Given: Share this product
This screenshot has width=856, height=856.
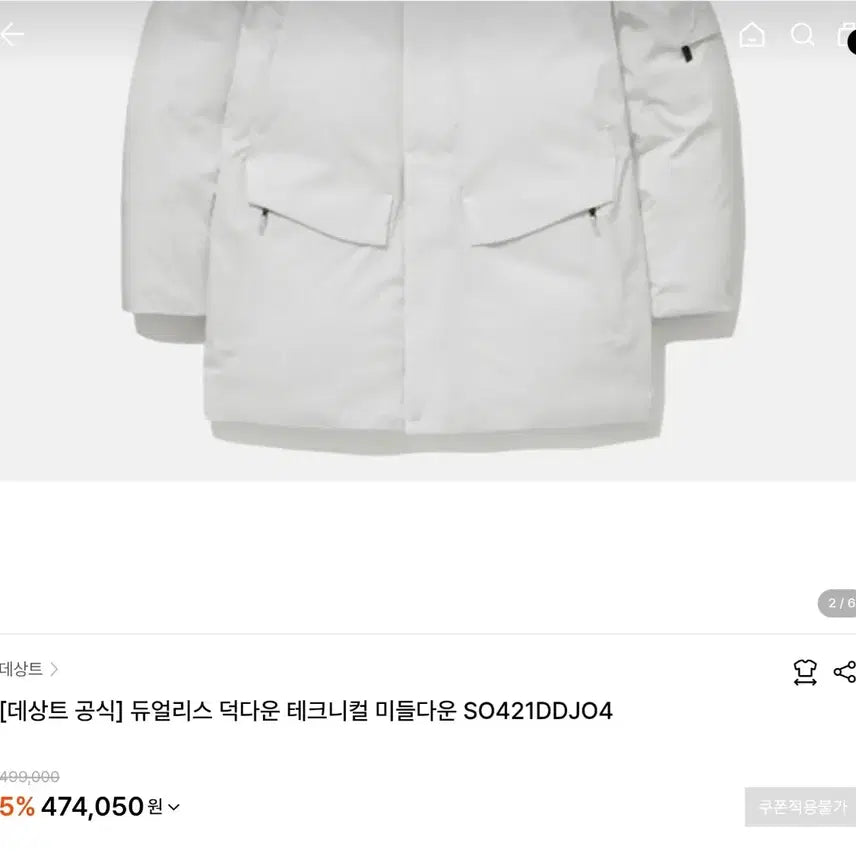Looking at the screenshot, I should (x=844, y=672).
